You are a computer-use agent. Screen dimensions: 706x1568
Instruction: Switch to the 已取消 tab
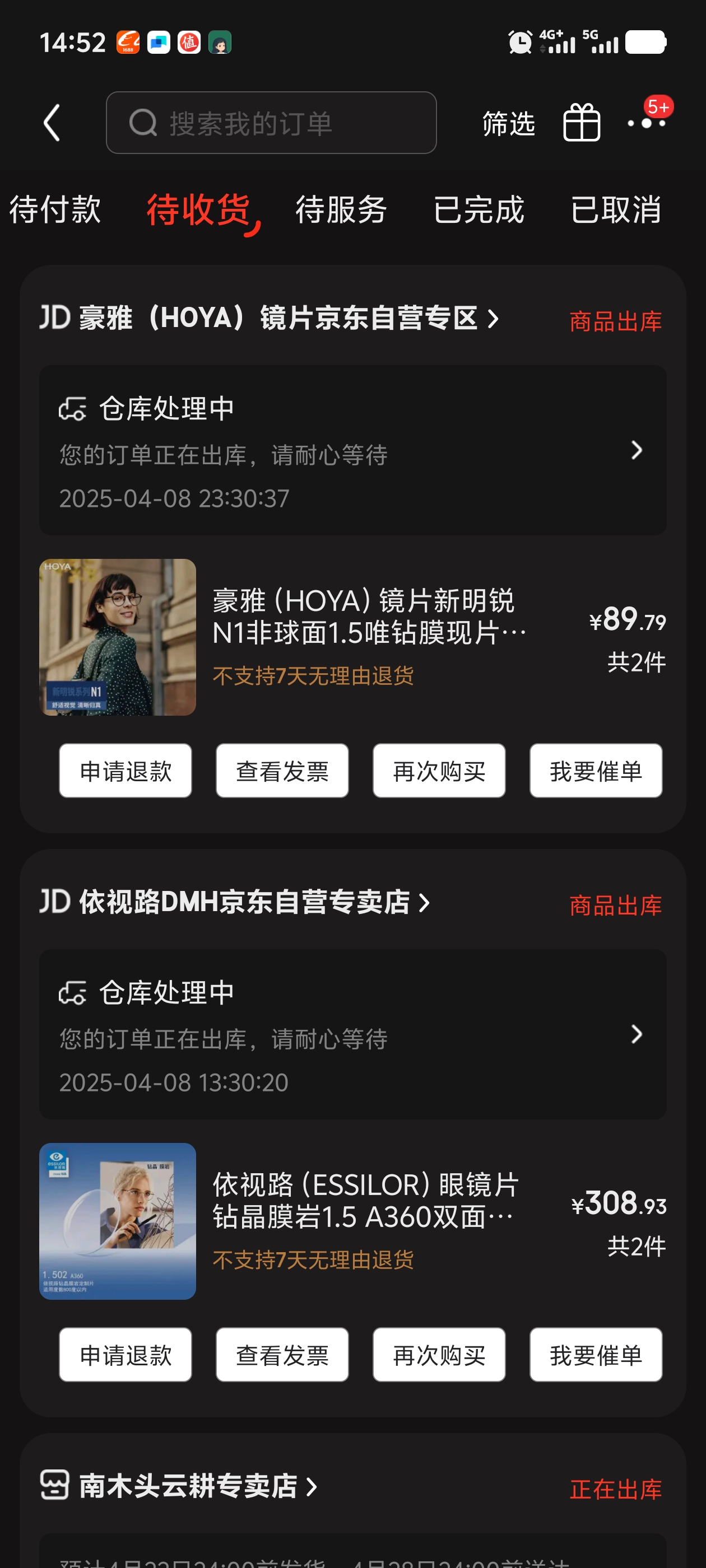(616, 210)
